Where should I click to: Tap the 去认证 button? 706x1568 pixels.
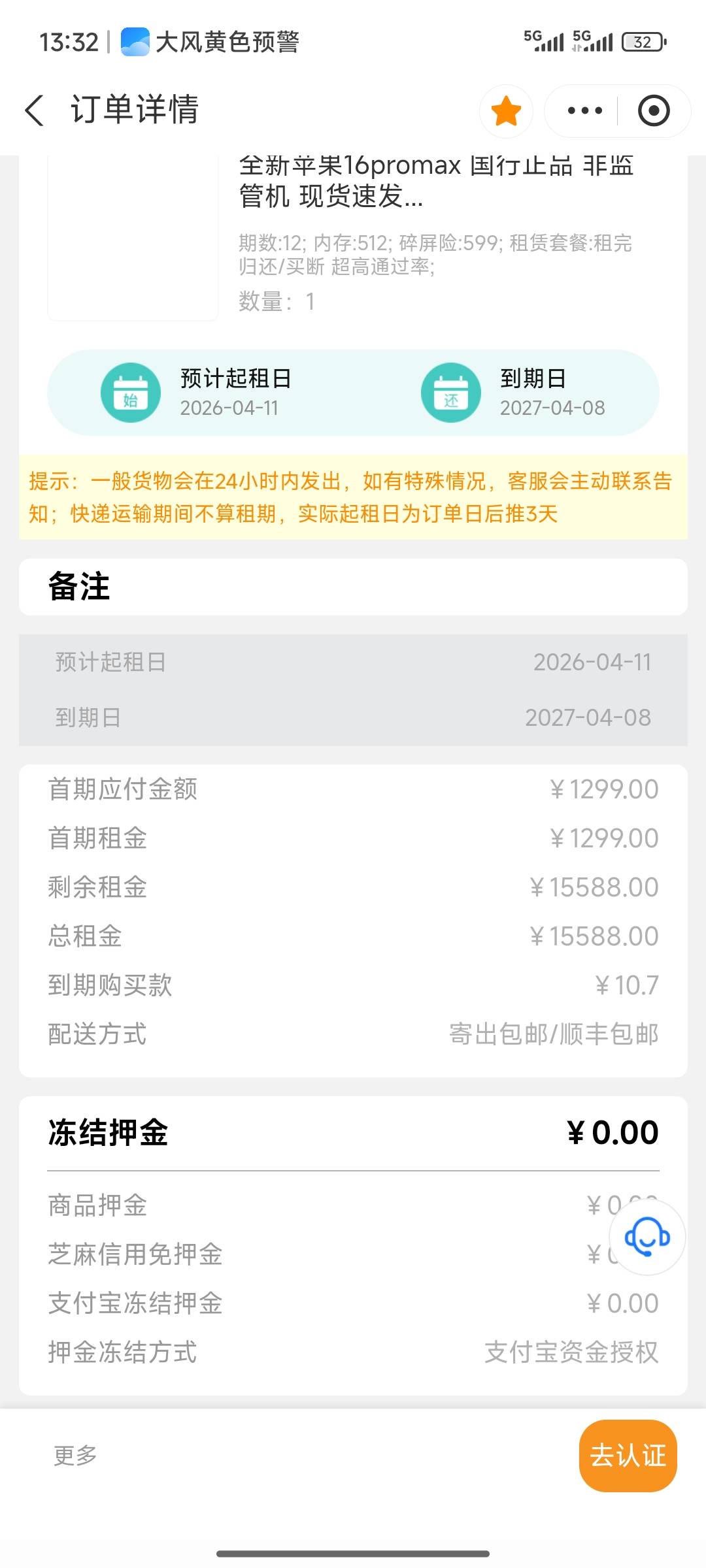(x=628, y=1456)
